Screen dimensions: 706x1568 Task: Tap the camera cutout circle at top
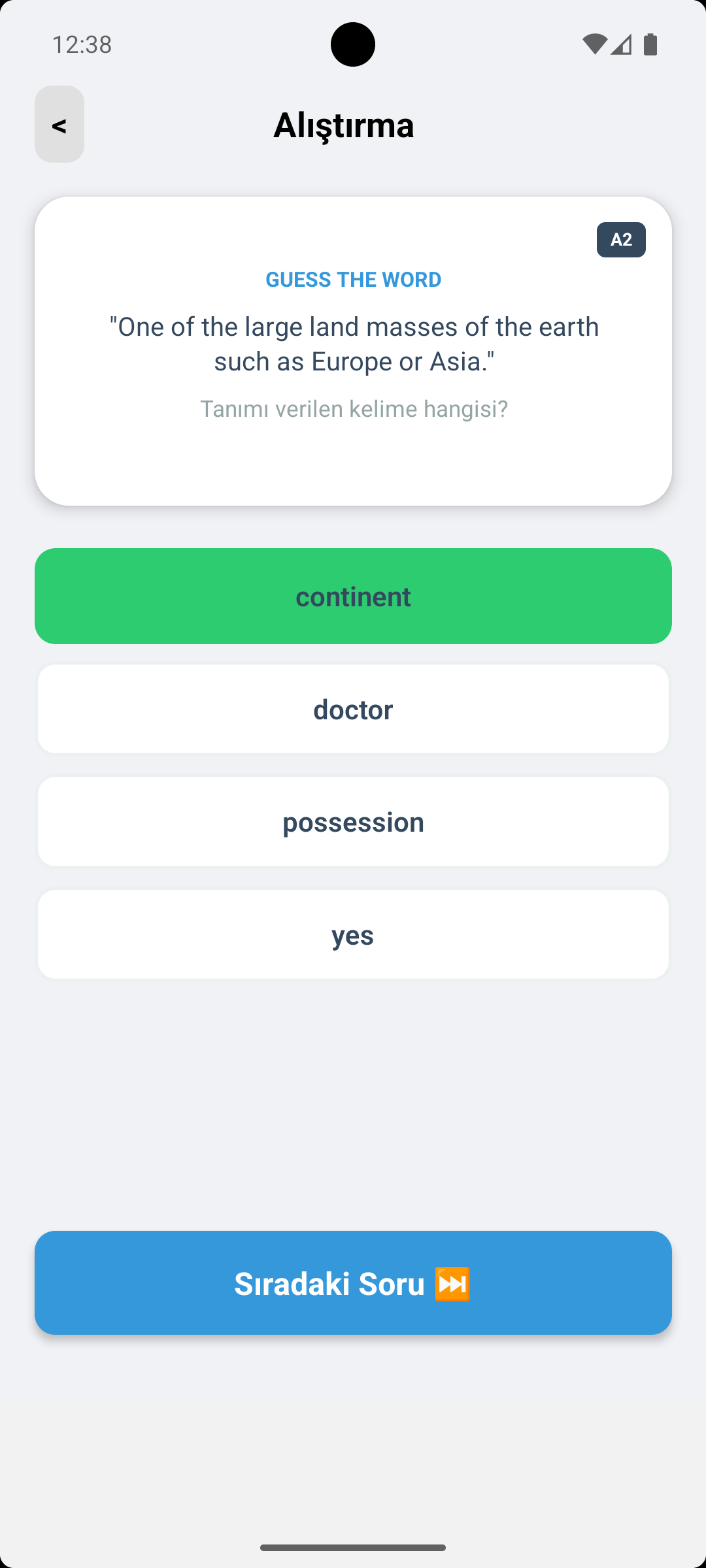point(352,44)
